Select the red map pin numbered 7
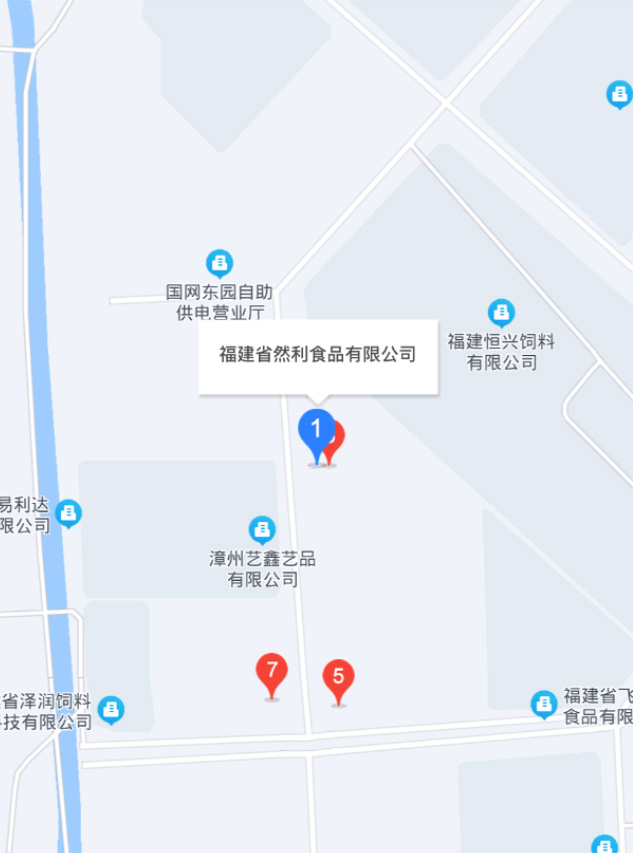633x853 pixels. tap(271, 671)
